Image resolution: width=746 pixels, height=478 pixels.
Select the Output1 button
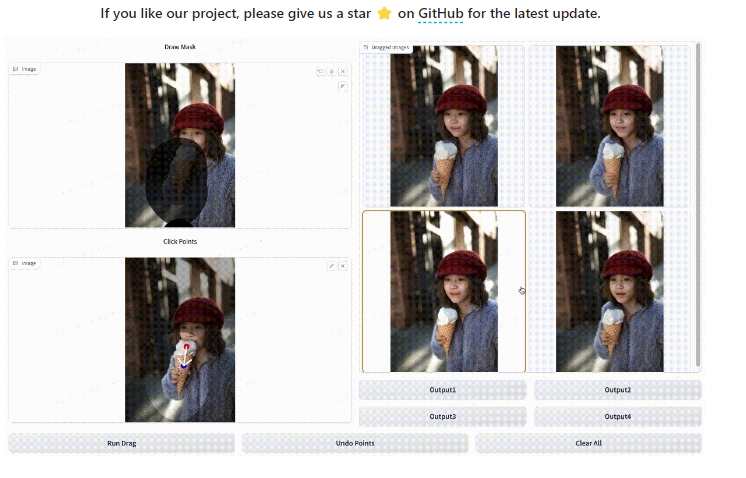[x=442, y=389]
